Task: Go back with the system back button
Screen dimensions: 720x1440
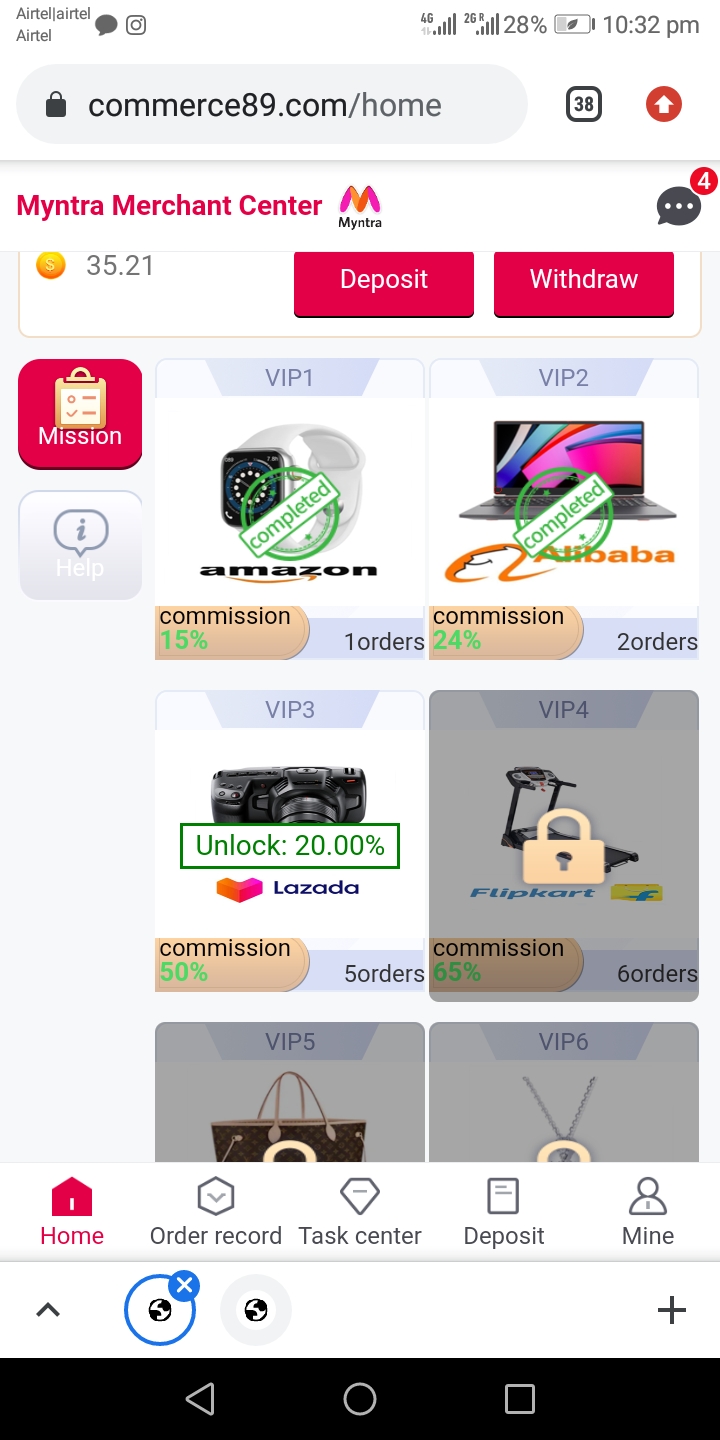Action: pyautogui.click(x=200, y=1399)
